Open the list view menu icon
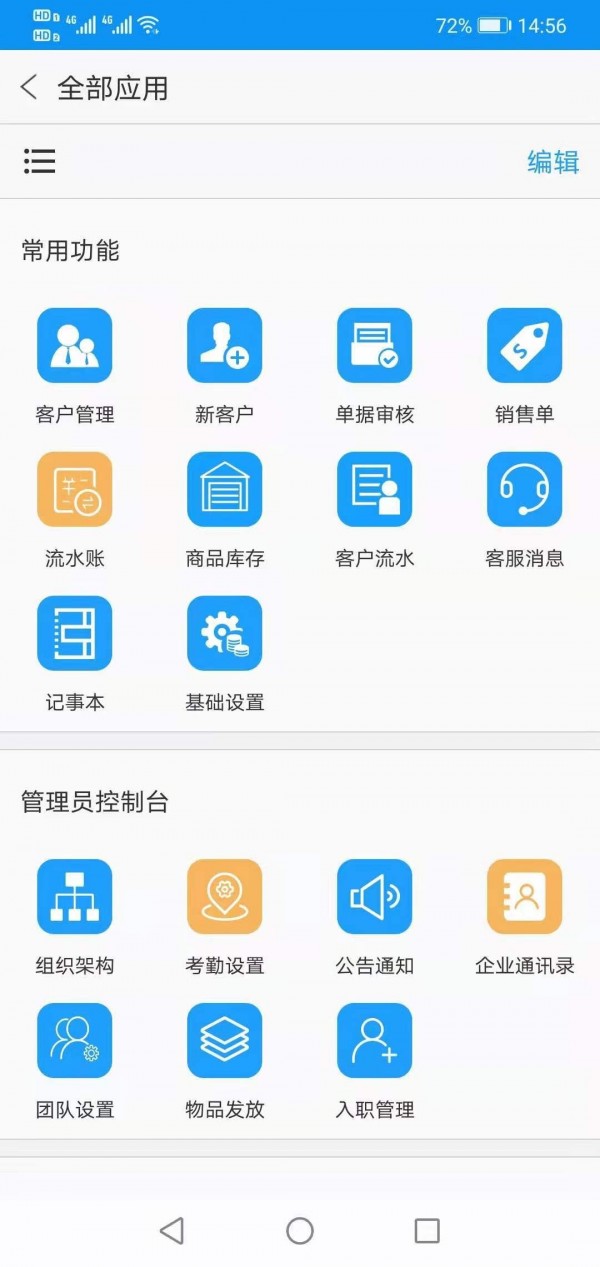The height and width of the screenshot is (1267, 600). point(40,161)
